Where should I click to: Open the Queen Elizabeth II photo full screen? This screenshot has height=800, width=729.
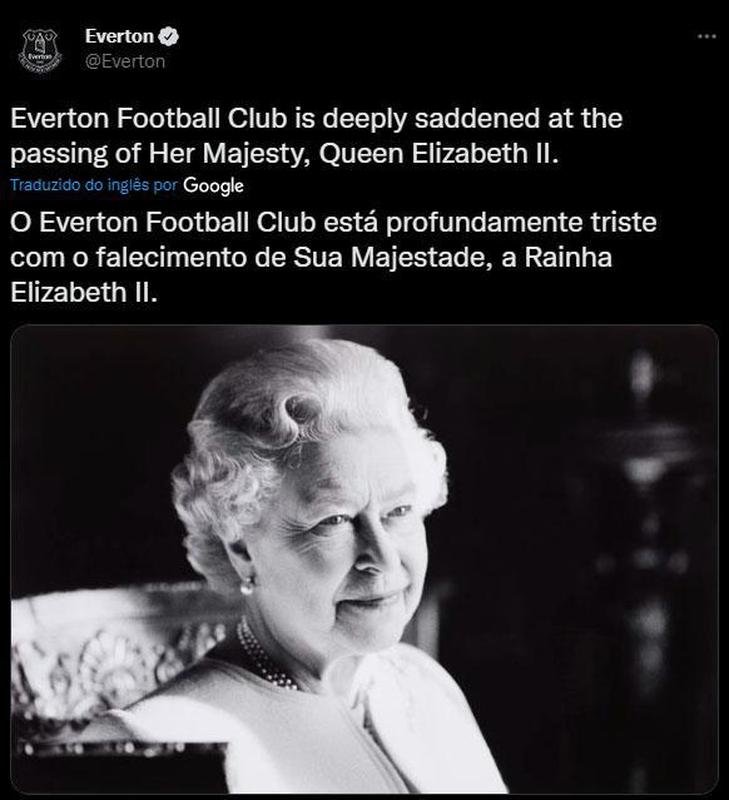click(x=364, y=560)
